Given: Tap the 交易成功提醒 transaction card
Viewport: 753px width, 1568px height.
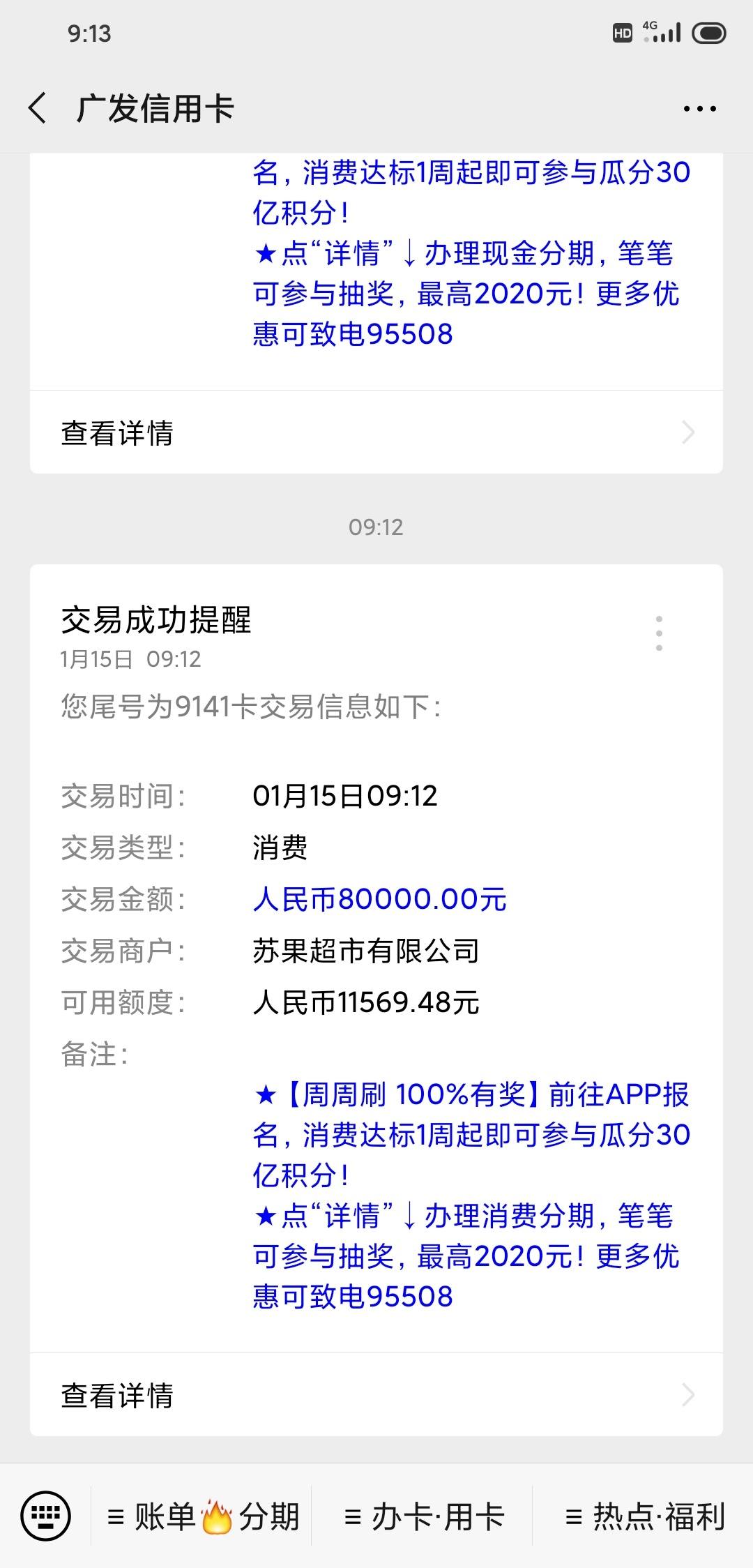Looking at the screenshot, I should [376, 957].
